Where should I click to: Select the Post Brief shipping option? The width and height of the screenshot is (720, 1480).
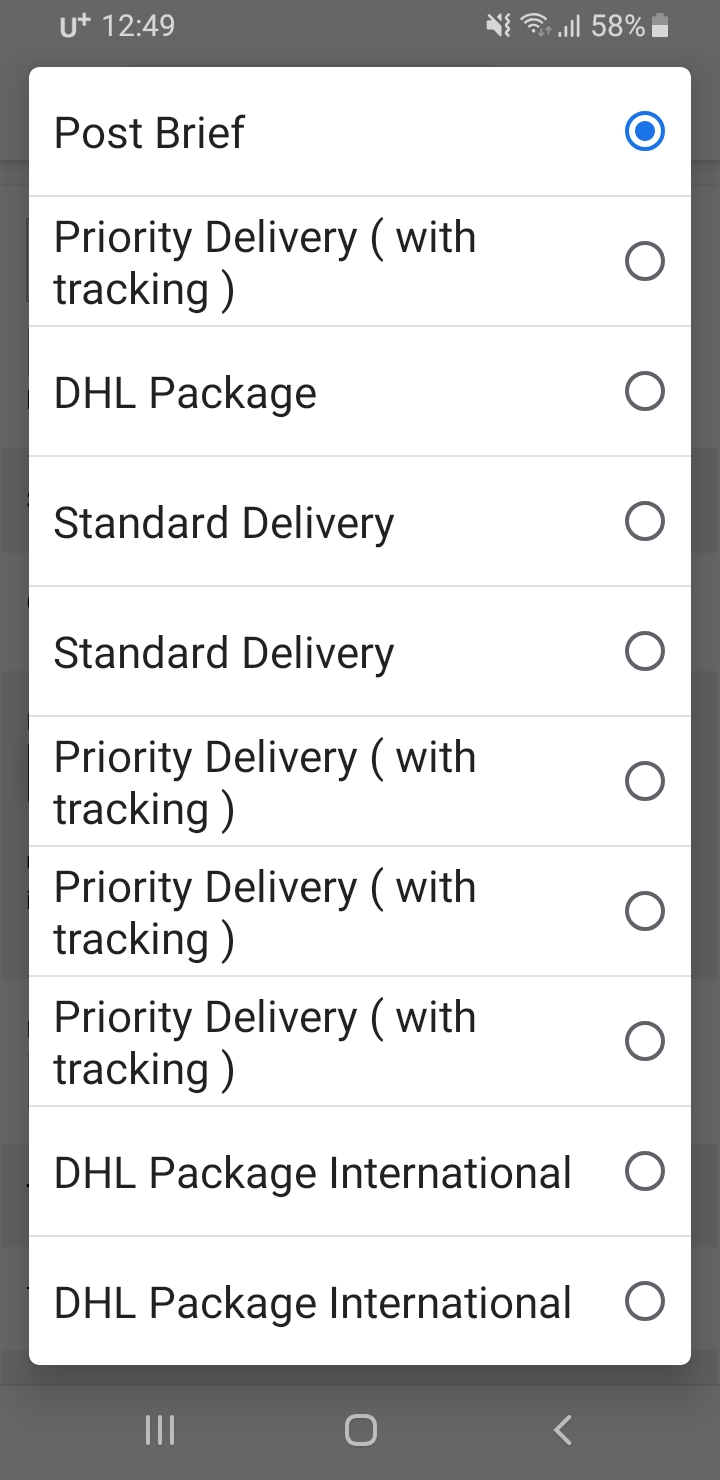coord(359,132)
